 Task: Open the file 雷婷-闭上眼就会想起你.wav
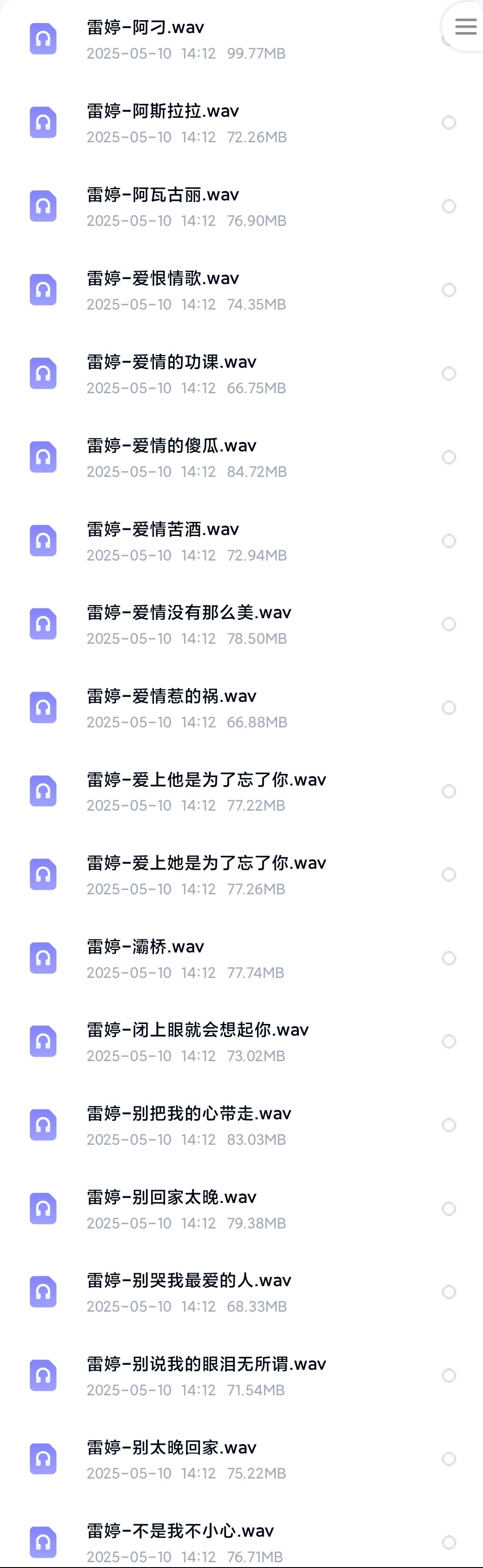[x=198, y=1030]
